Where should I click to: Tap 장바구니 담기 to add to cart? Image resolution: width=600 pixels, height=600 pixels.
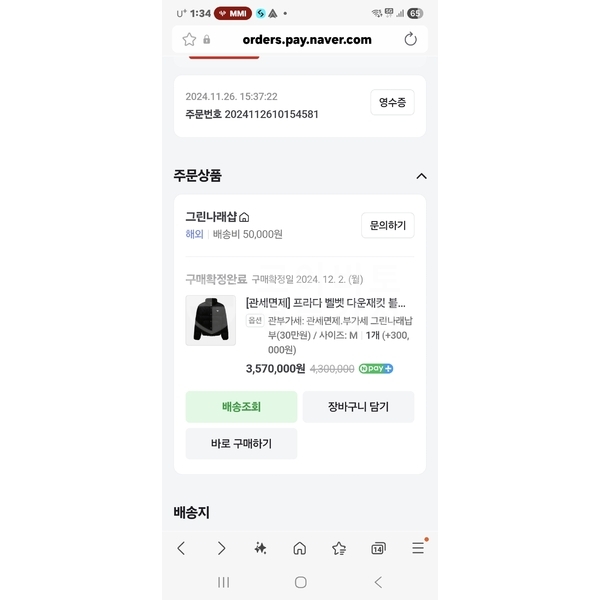coord(358,407)
